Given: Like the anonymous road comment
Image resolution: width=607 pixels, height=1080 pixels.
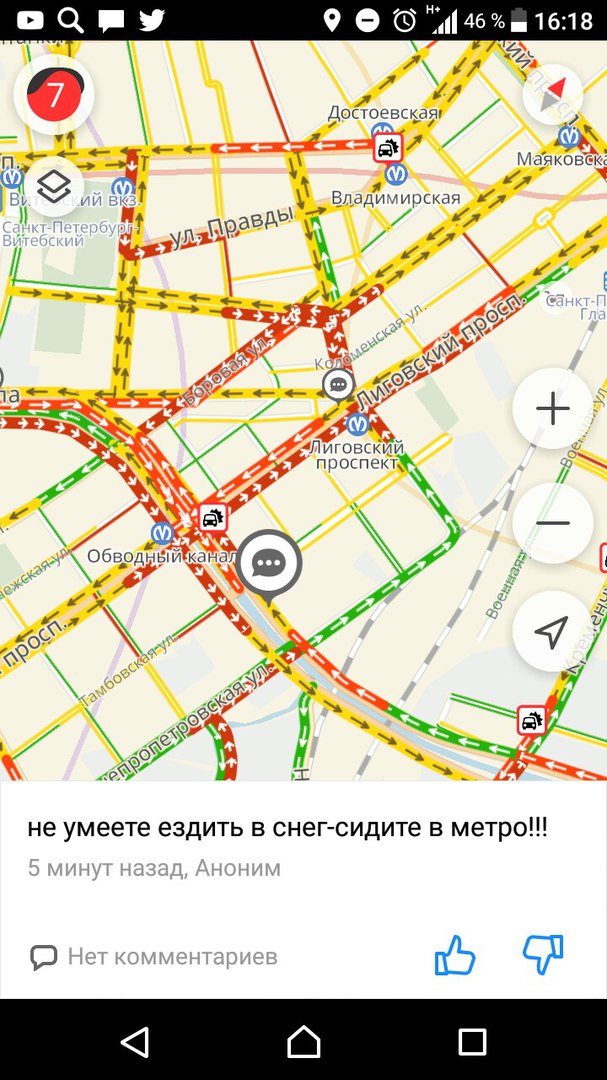Looking at the screenshot, I should coord(455,955).
